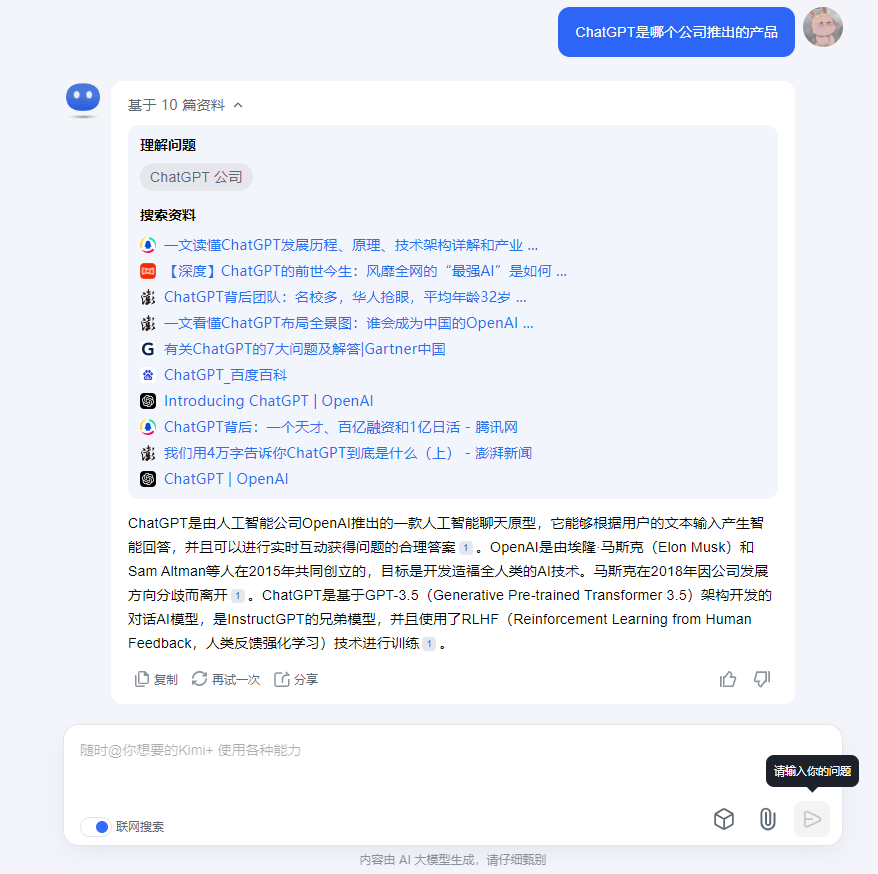
Task: Open the Gartner中国 ChatGPT link
Action: pyautogui.click(x=304, y=349)
